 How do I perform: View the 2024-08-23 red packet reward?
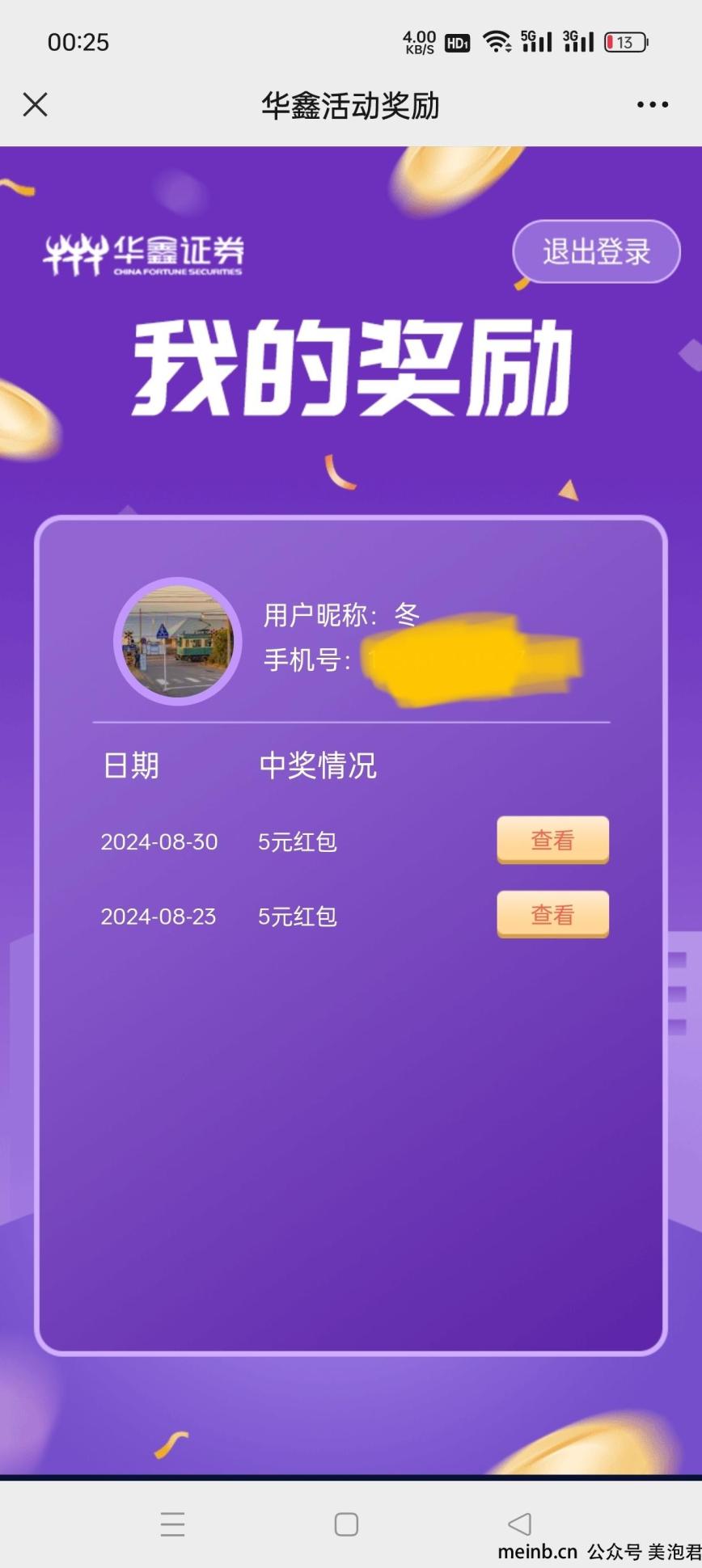point(552,914)
